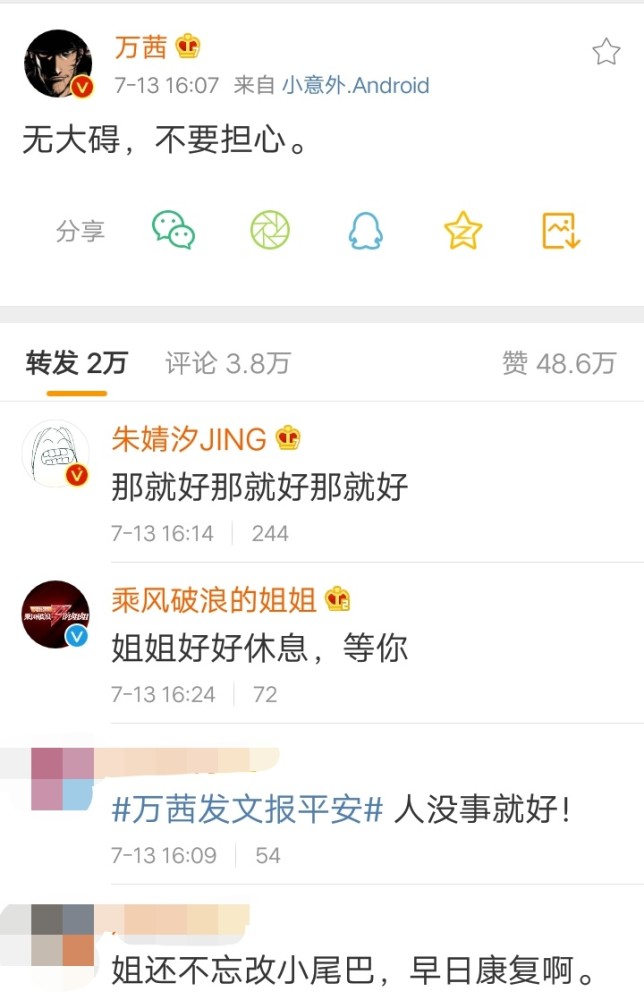This screenshot has height=1000, width=644.
Task: Switch to the 赞 48.6万 tab
Action: click(559, 363)
